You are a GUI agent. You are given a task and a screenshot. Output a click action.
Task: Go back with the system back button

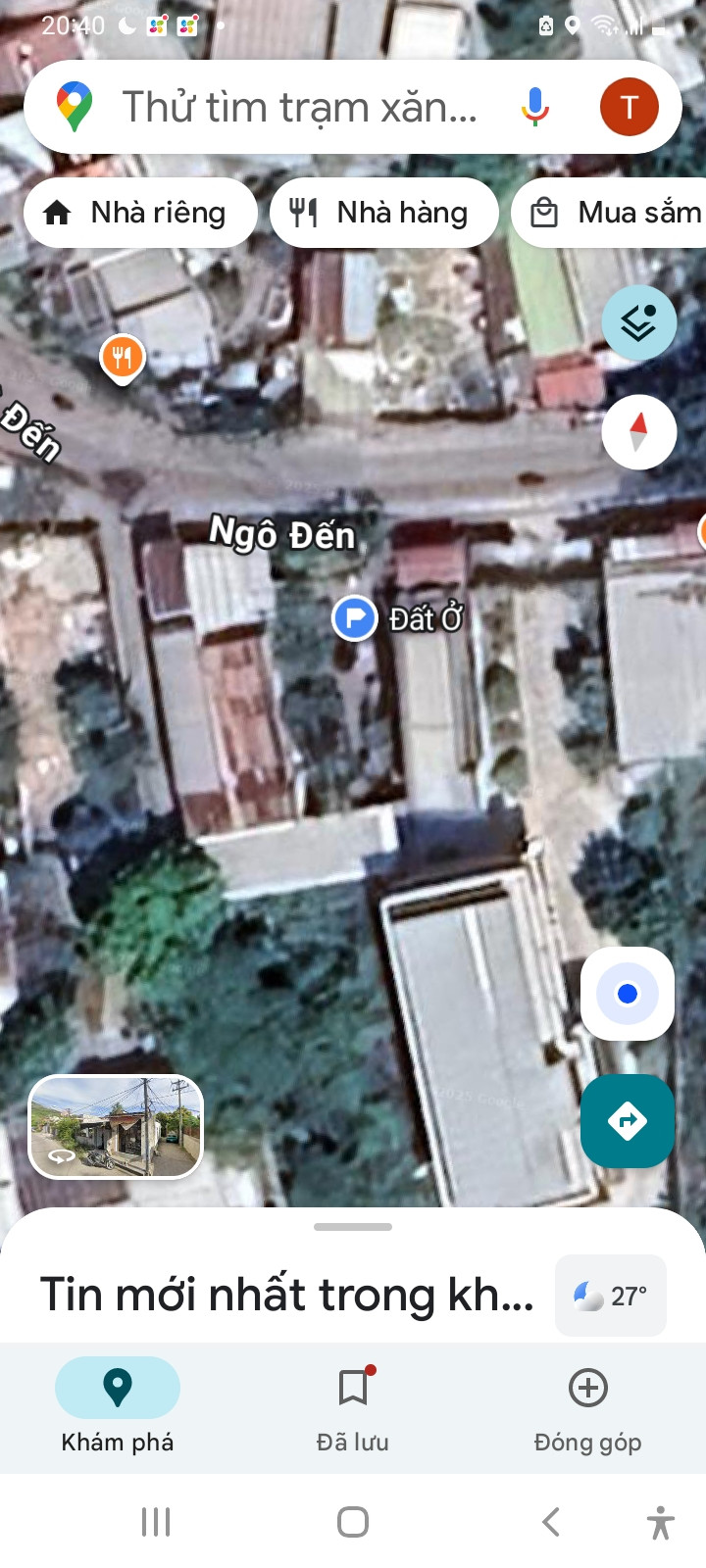point(551,1522)
